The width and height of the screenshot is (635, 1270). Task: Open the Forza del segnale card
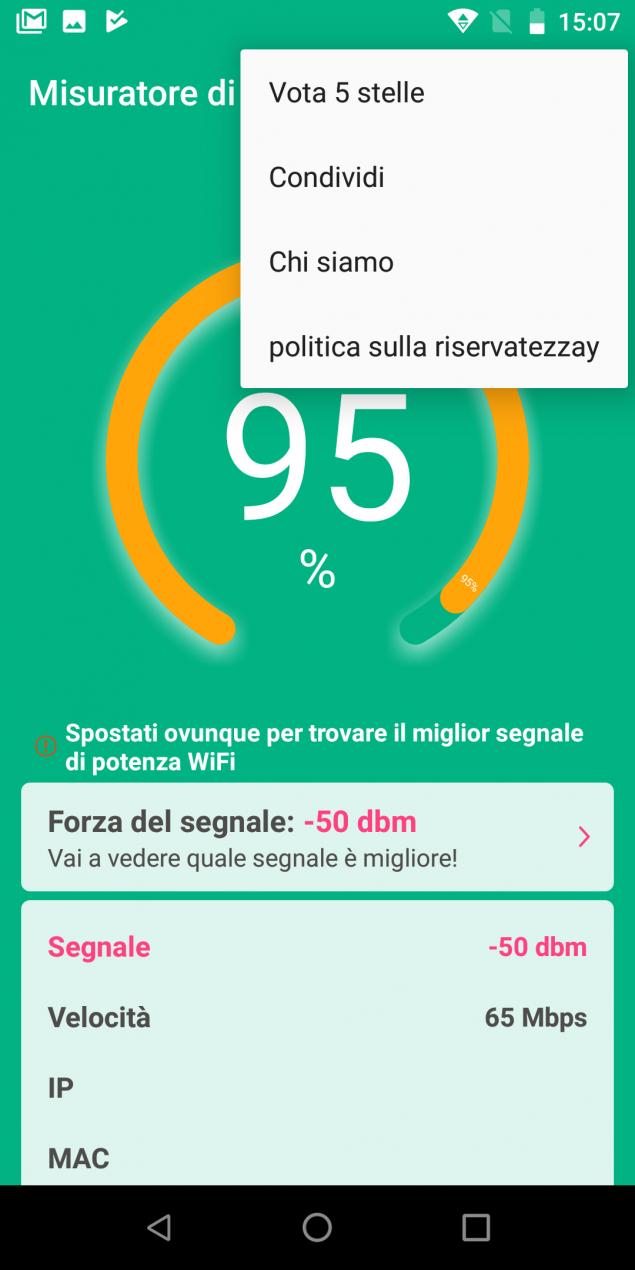(x=317, y=837)
